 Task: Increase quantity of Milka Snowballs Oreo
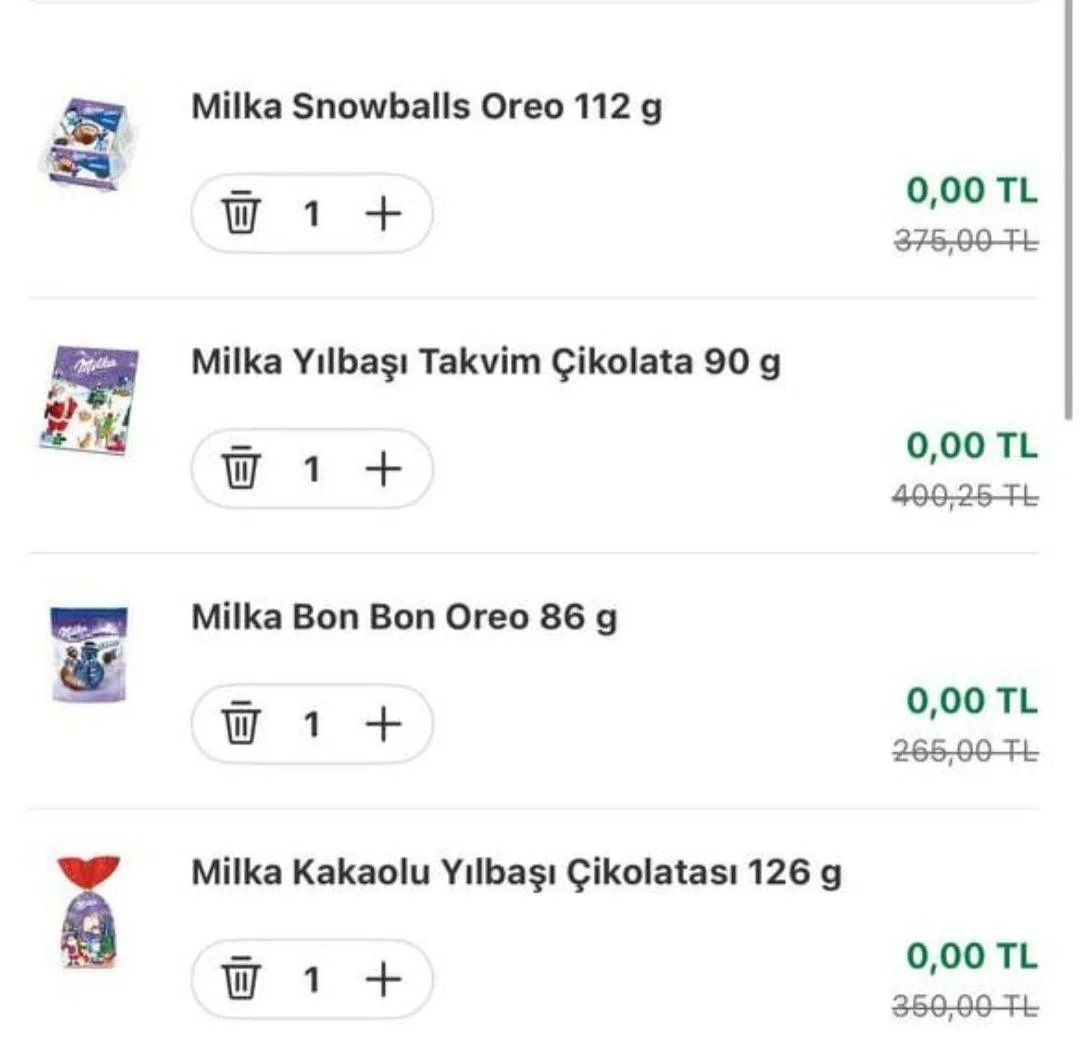(x=381, y=214)
